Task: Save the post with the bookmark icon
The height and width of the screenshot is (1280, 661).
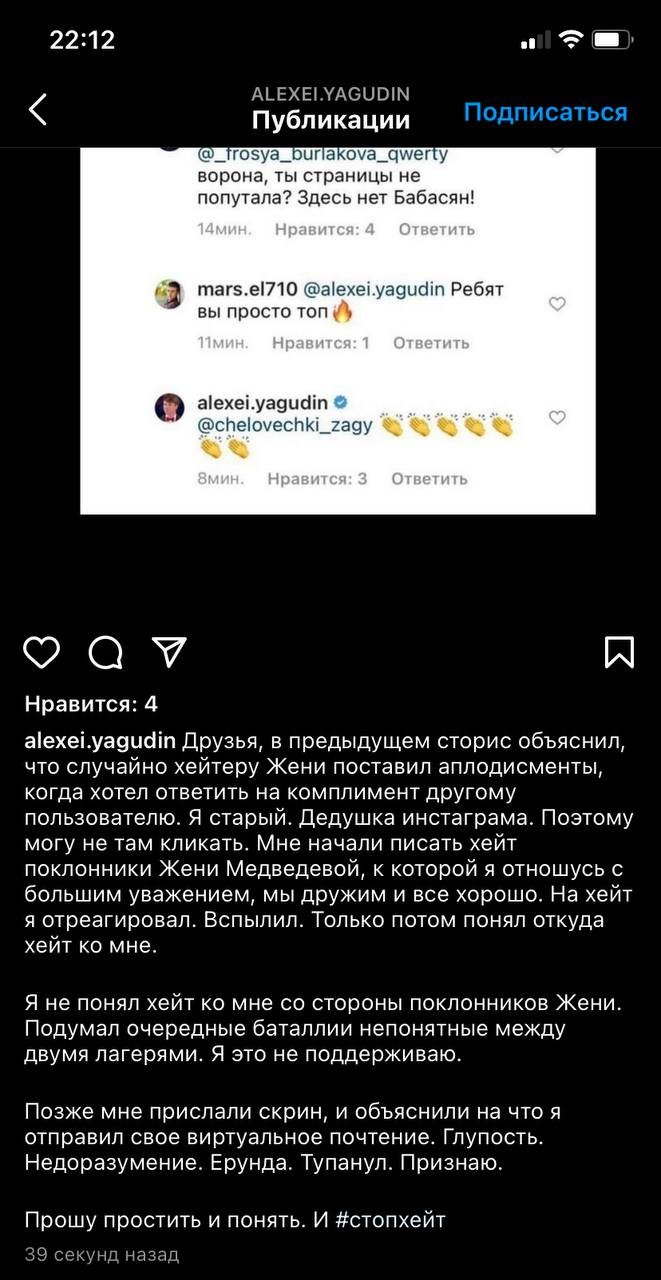Action: (x=619, y=652)
